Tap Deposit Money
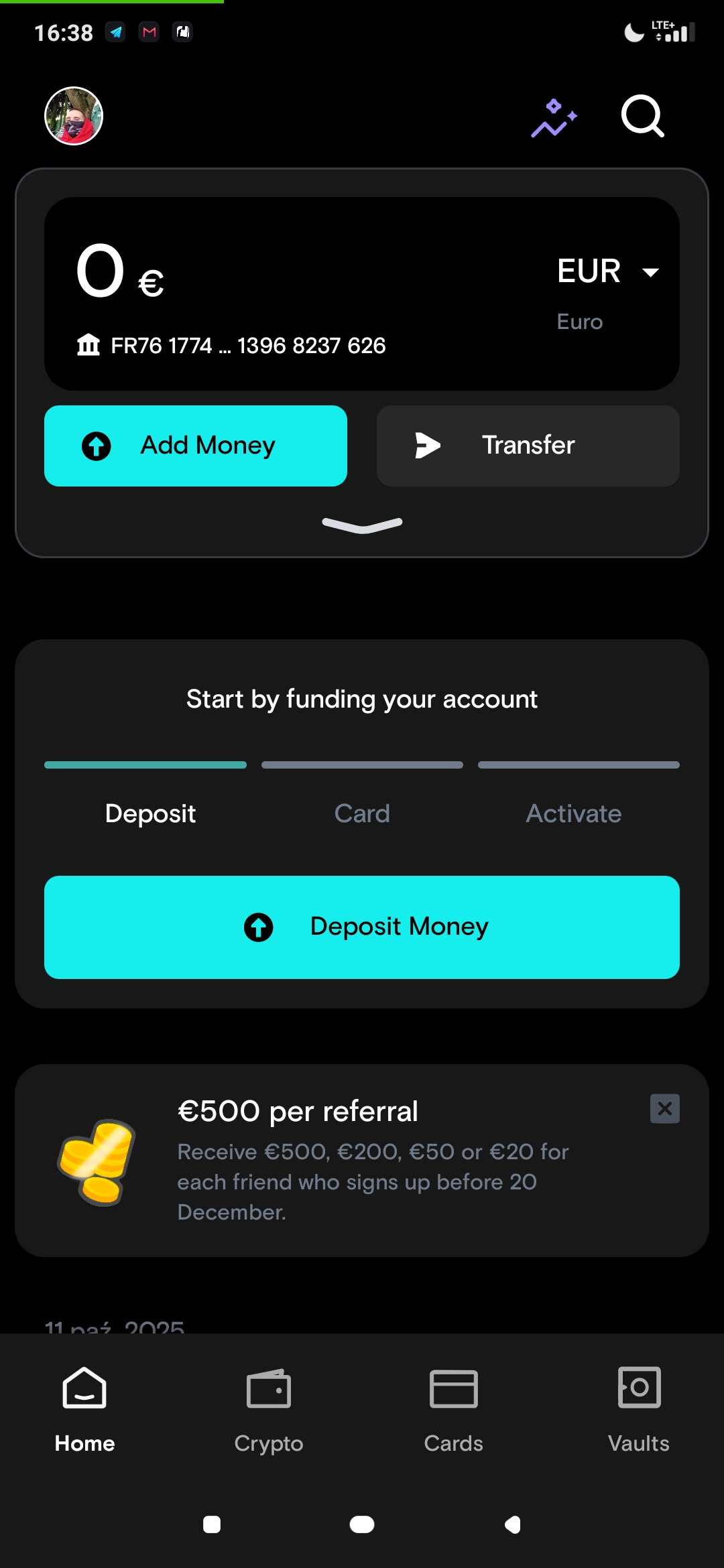 tap(362, 927)
